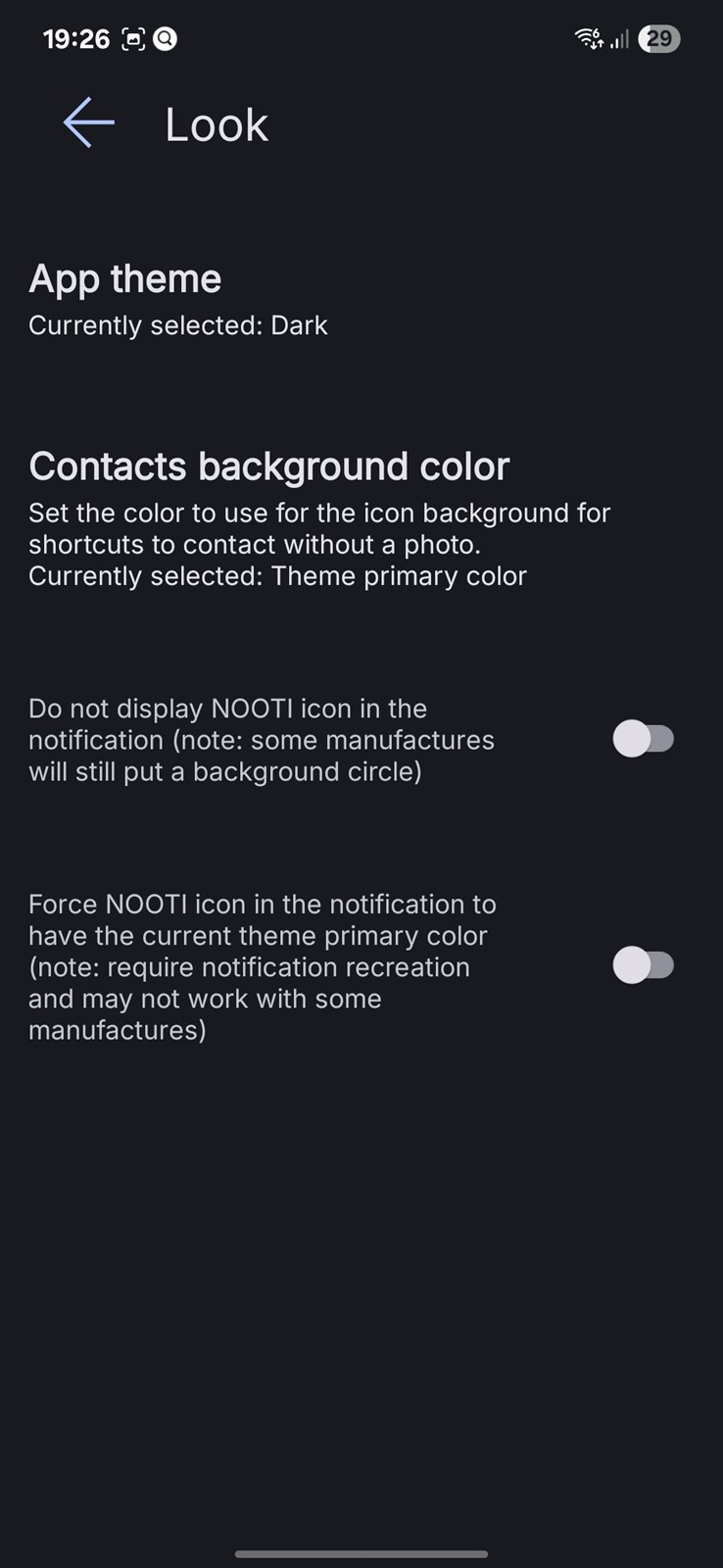Image resolution: width=723 pixels, height=1568 pixels.
Task: Open Contacts background color setting
Action: (361, 519)
